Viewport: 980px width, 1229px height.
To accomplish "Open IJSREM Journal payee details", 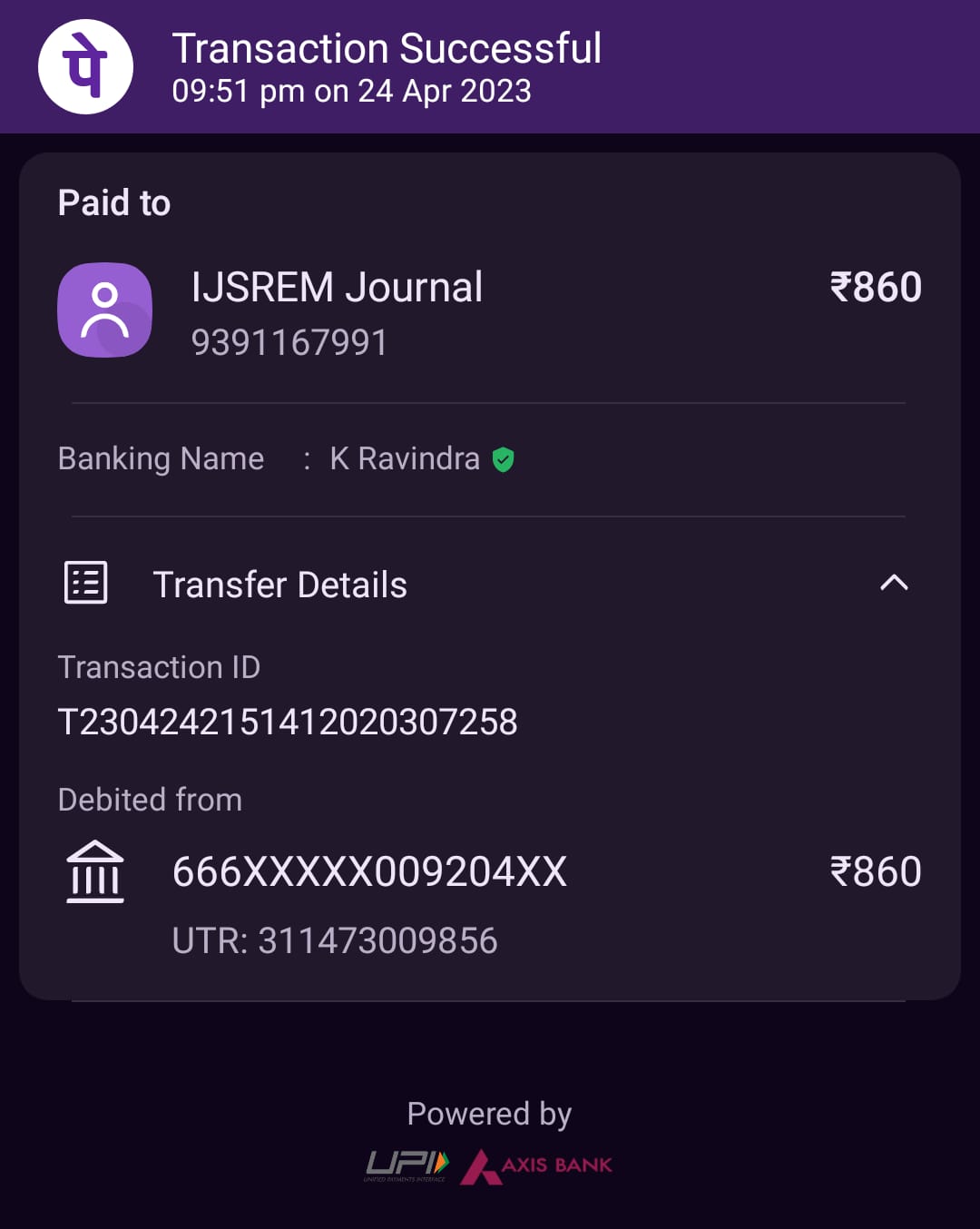I will click(x=337, y=288).
